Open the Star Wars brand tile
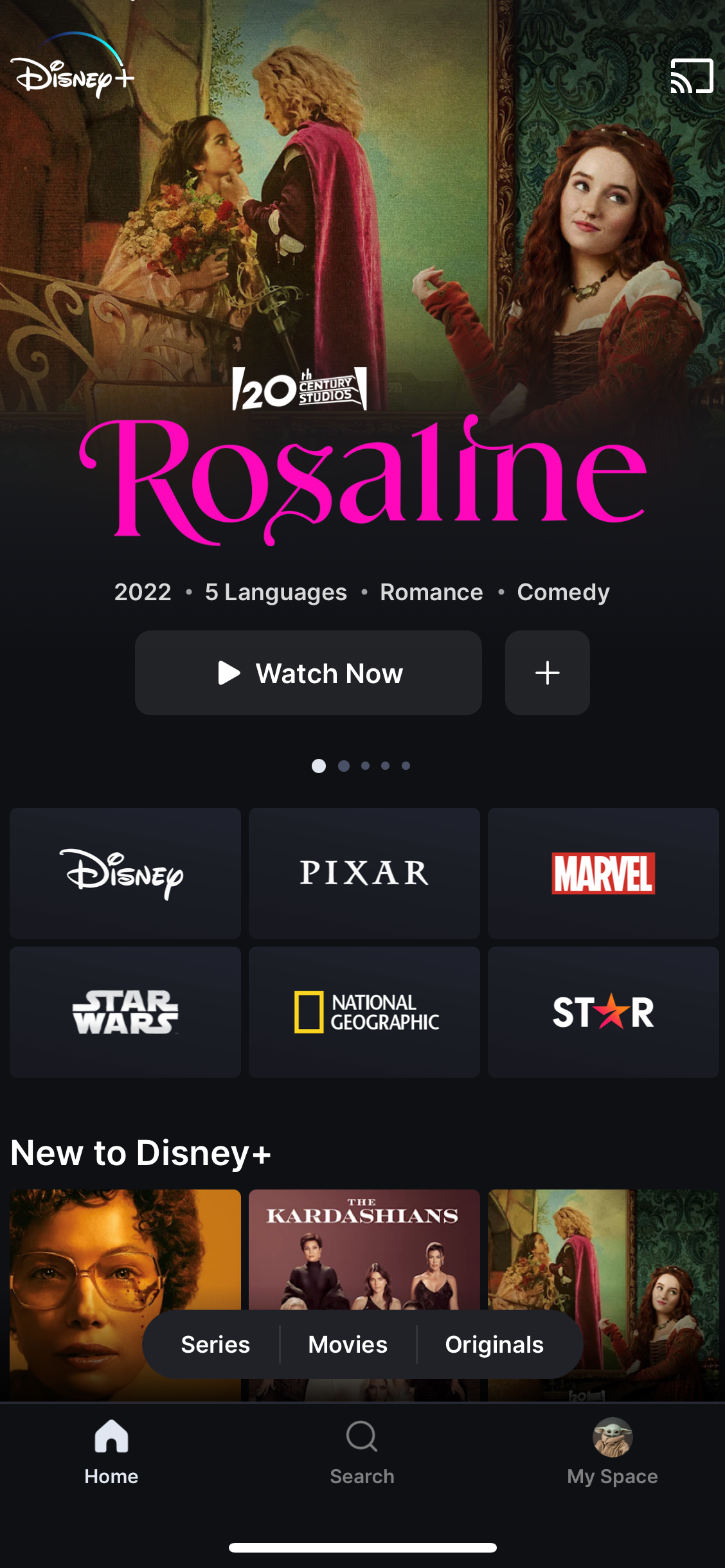 click(x=125, y=1011)
